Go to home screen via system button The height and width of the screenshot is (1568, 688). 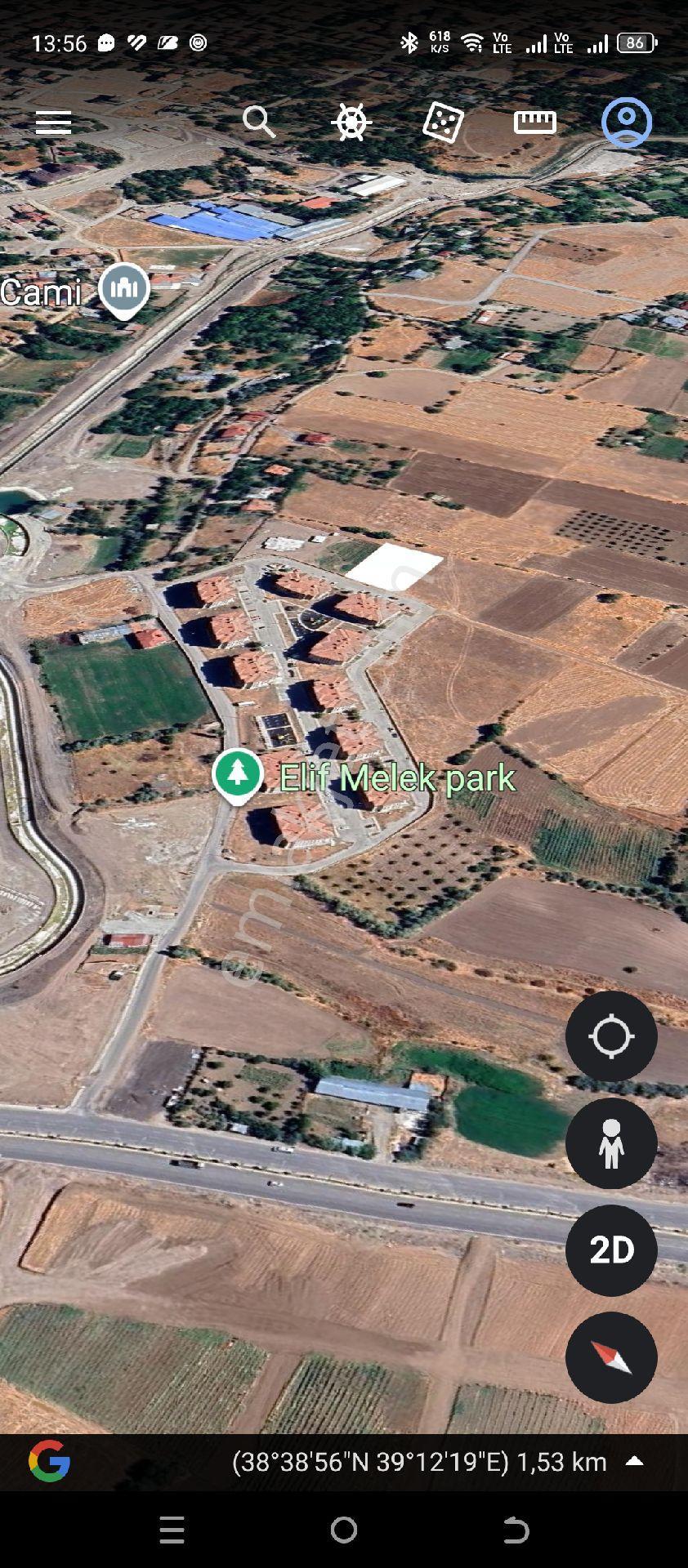[x=344, y=1530]
